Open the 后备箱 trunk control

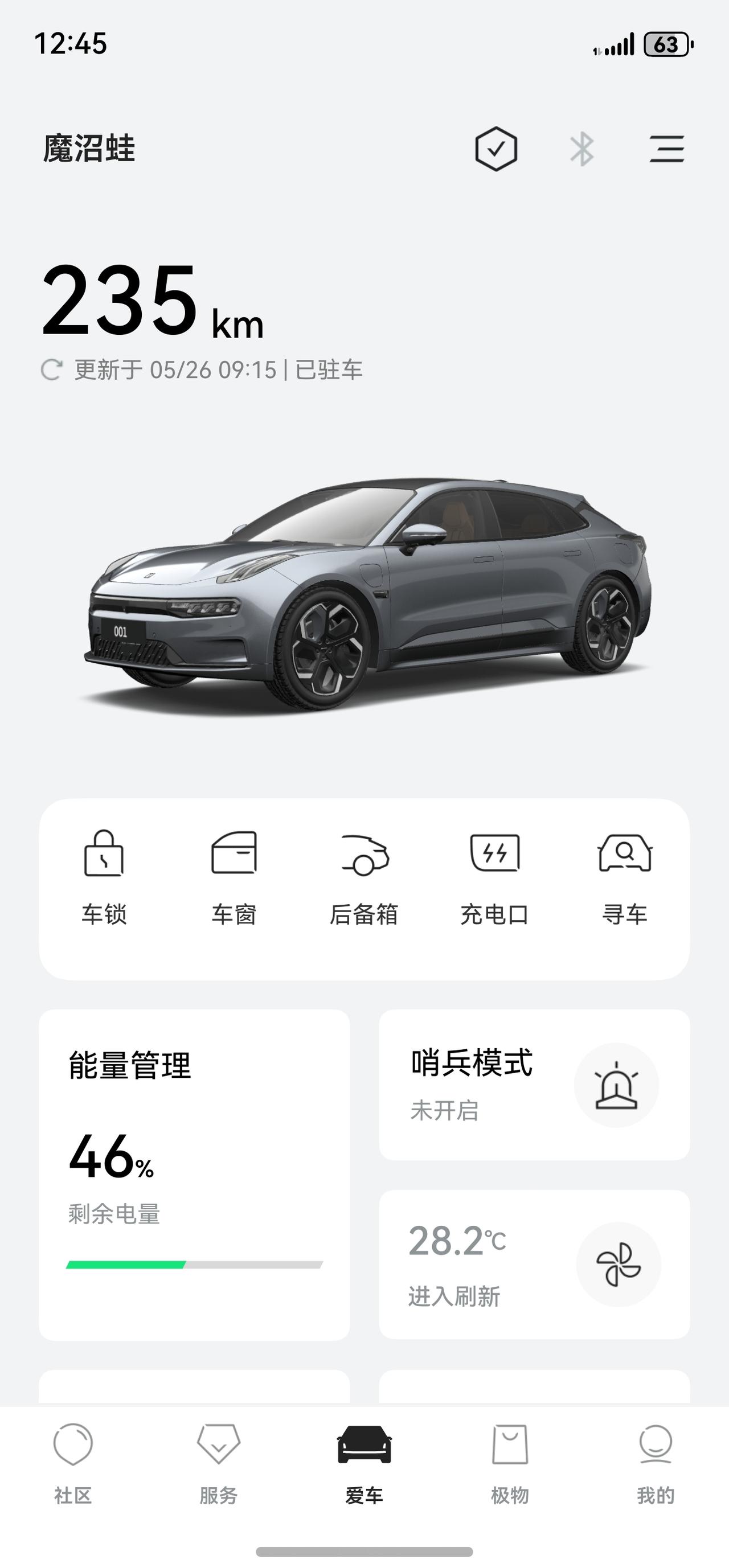364,879
